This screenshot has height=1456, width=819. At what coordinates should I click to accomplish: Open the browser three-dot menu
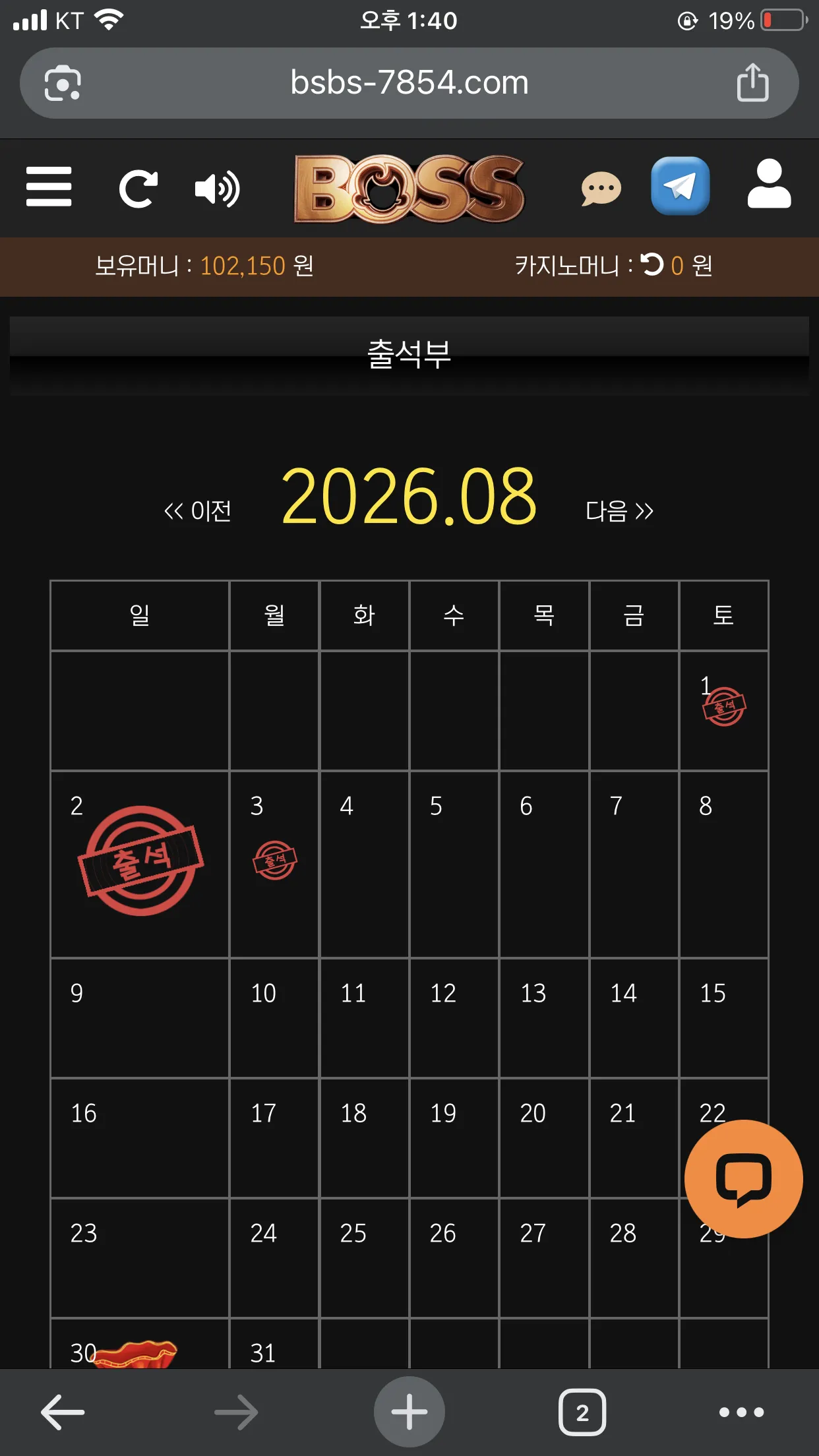point(742,1412)
